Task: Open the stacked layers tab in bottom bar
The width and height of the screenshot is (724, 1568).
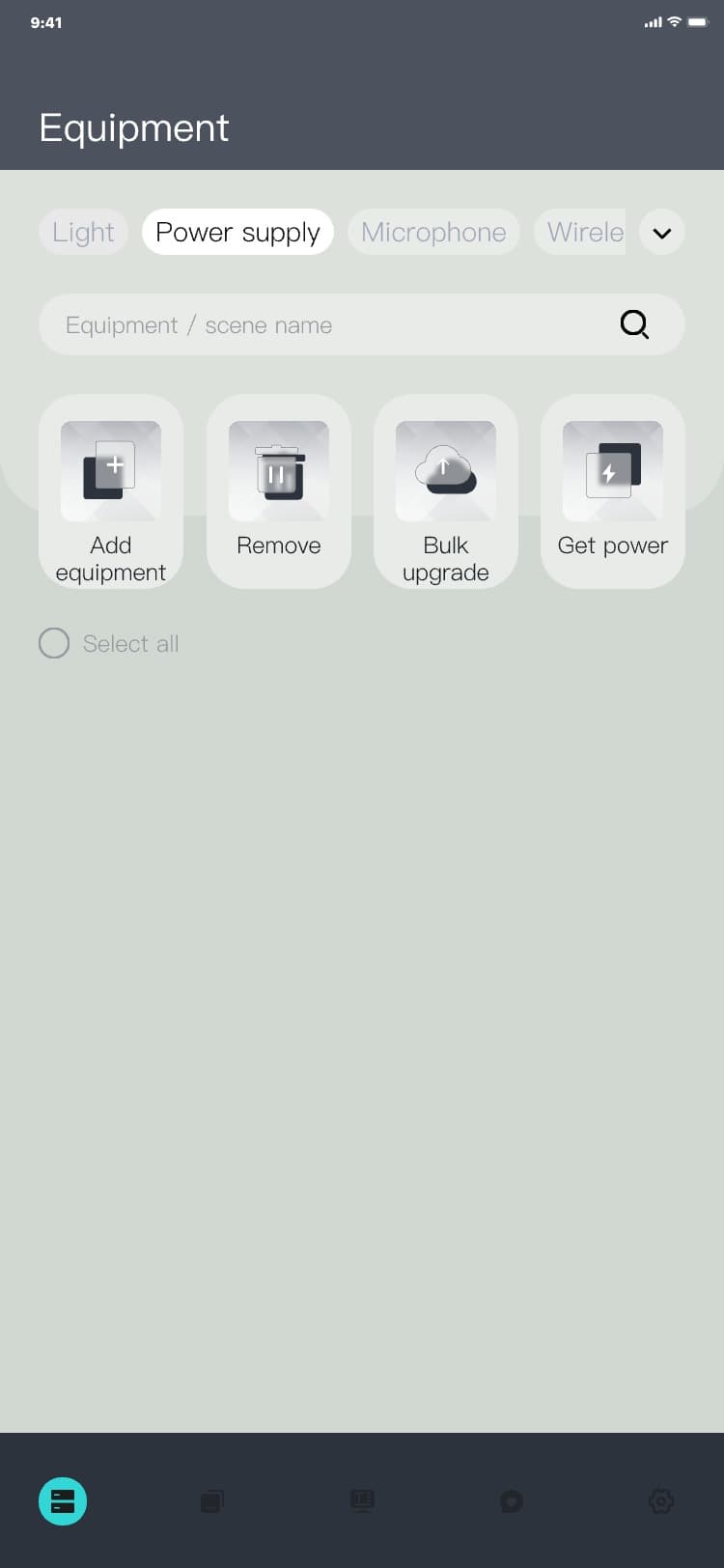Action: point(212,1501)
